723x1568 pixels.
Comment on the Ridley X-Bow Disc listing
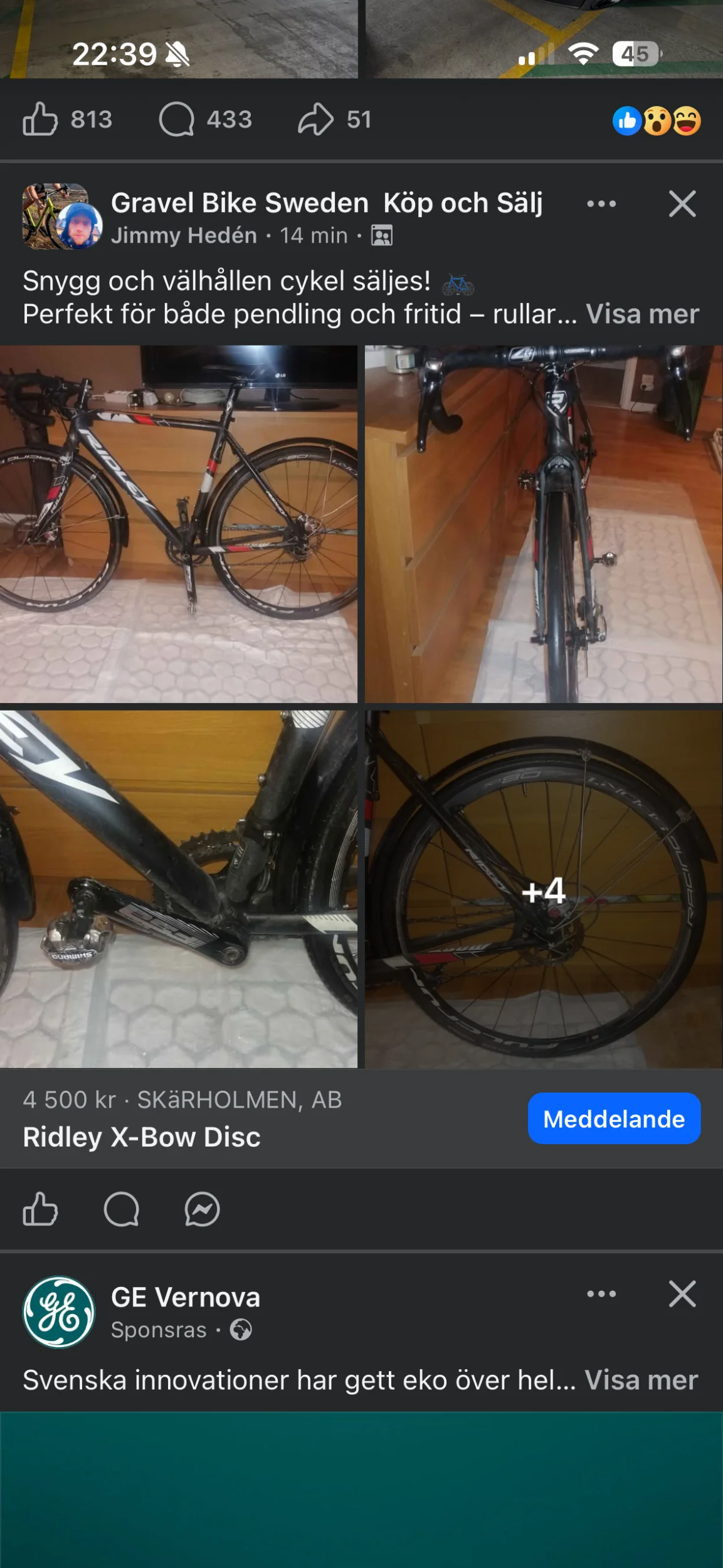click(x=121, y=1209)
